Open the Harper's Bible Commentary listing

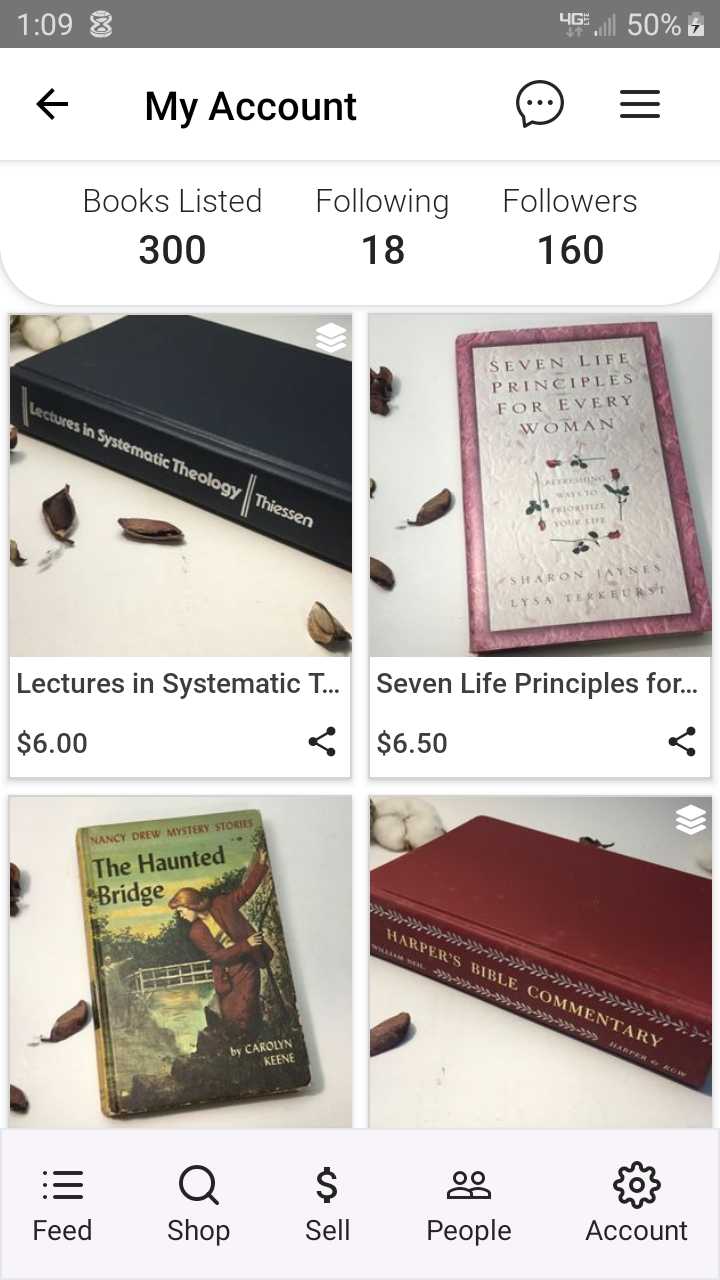tap(540, 962)
